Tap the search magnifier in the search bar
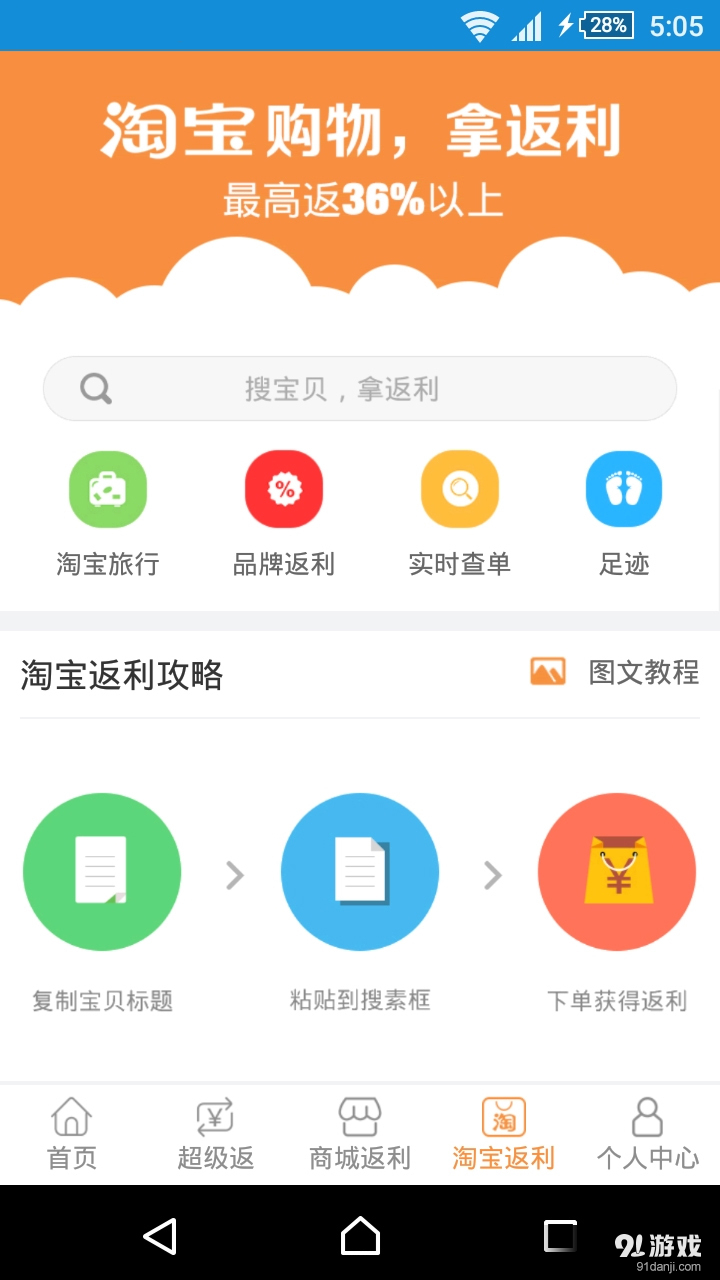 pyautogui.click(x=95, y=387)
